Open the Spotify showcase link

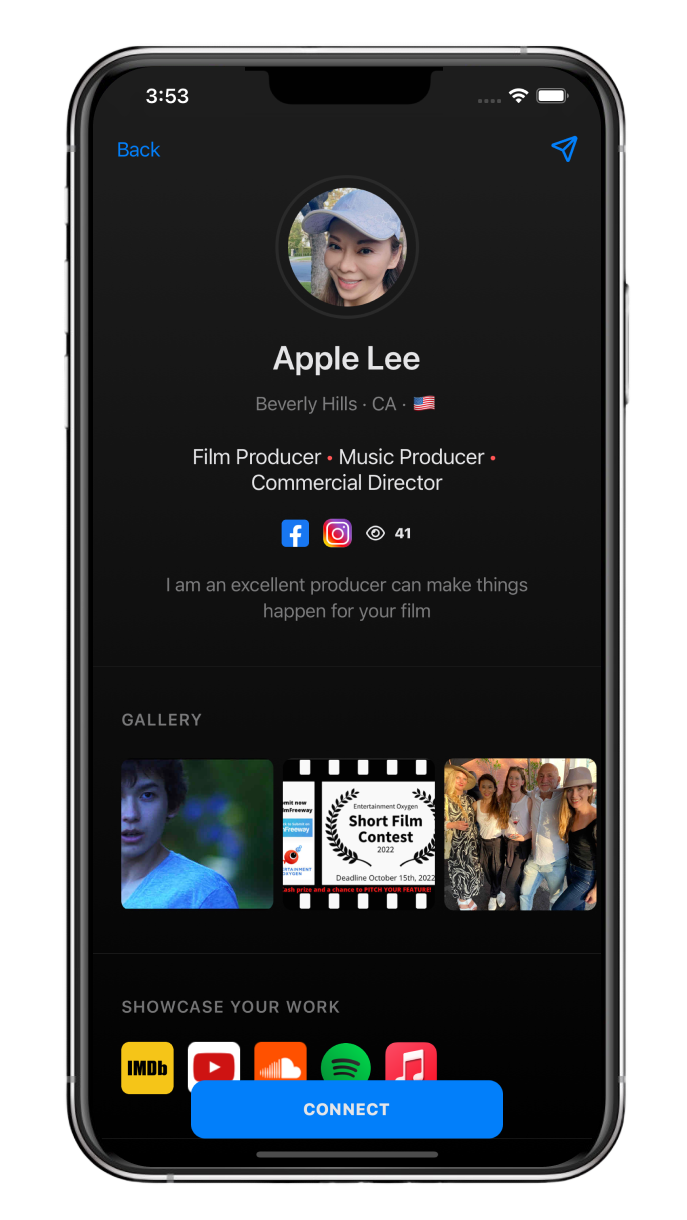pyautogui.click(x=346, y=1062)
